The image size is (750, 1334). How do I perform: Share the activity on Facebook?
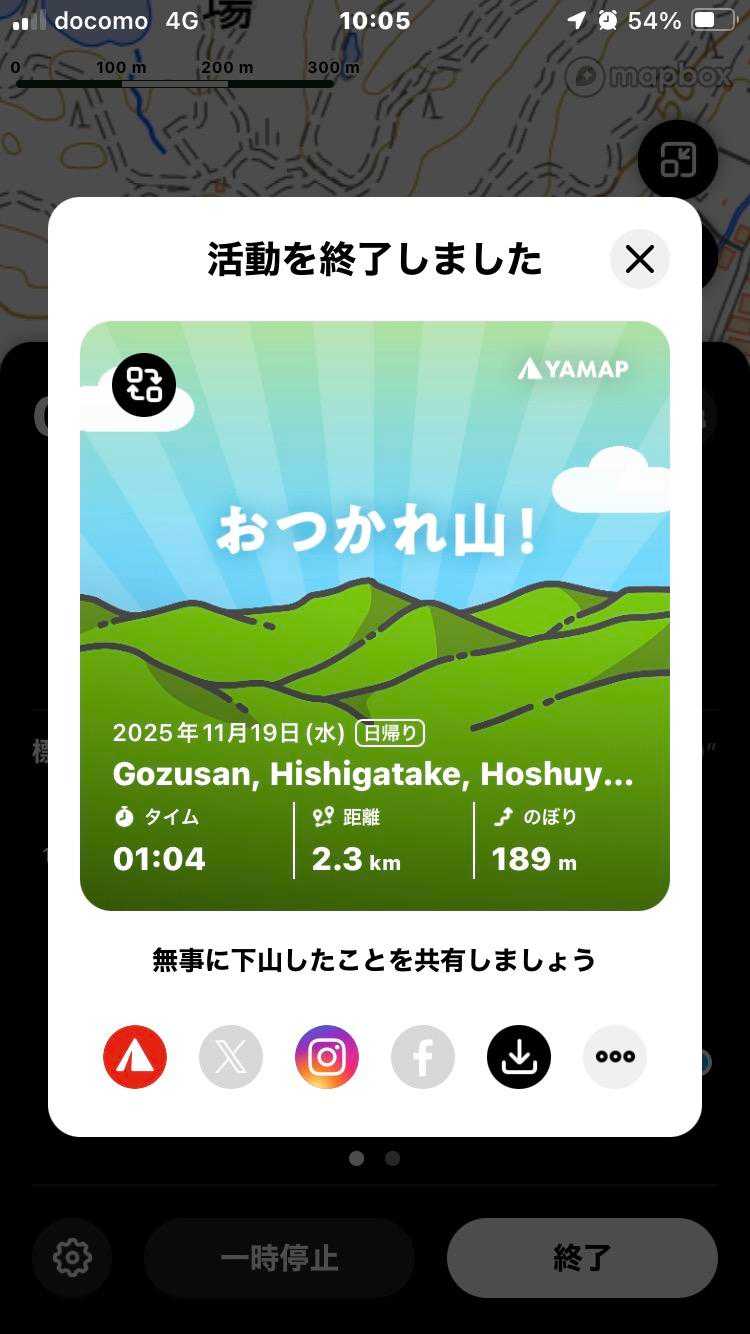pos(423,1057)
